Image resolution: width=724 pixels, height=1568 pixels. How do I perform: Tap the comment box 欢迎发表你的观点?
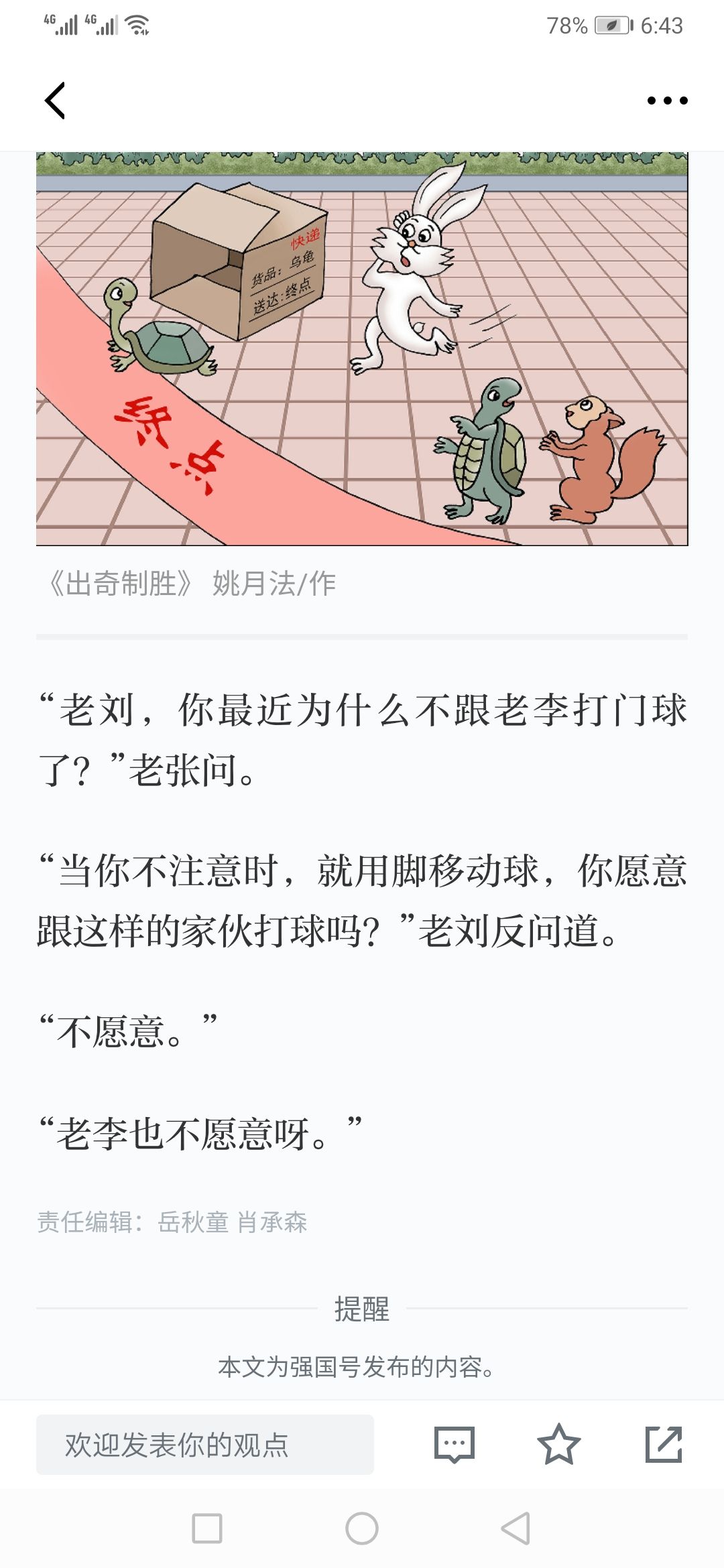pos(205,1444)
